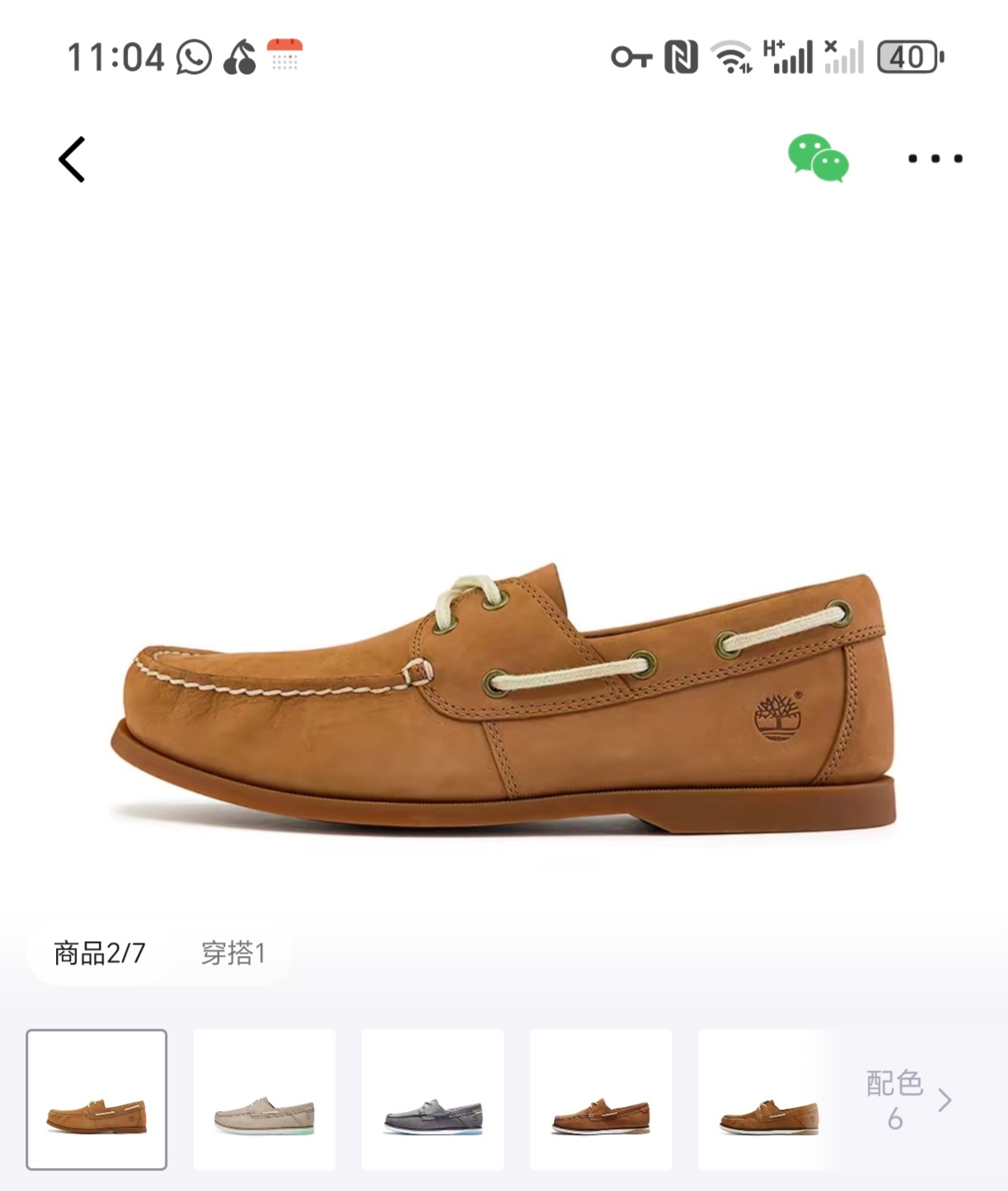Select the tan boat shoe colorway thumbnail

pos(96,1100)
